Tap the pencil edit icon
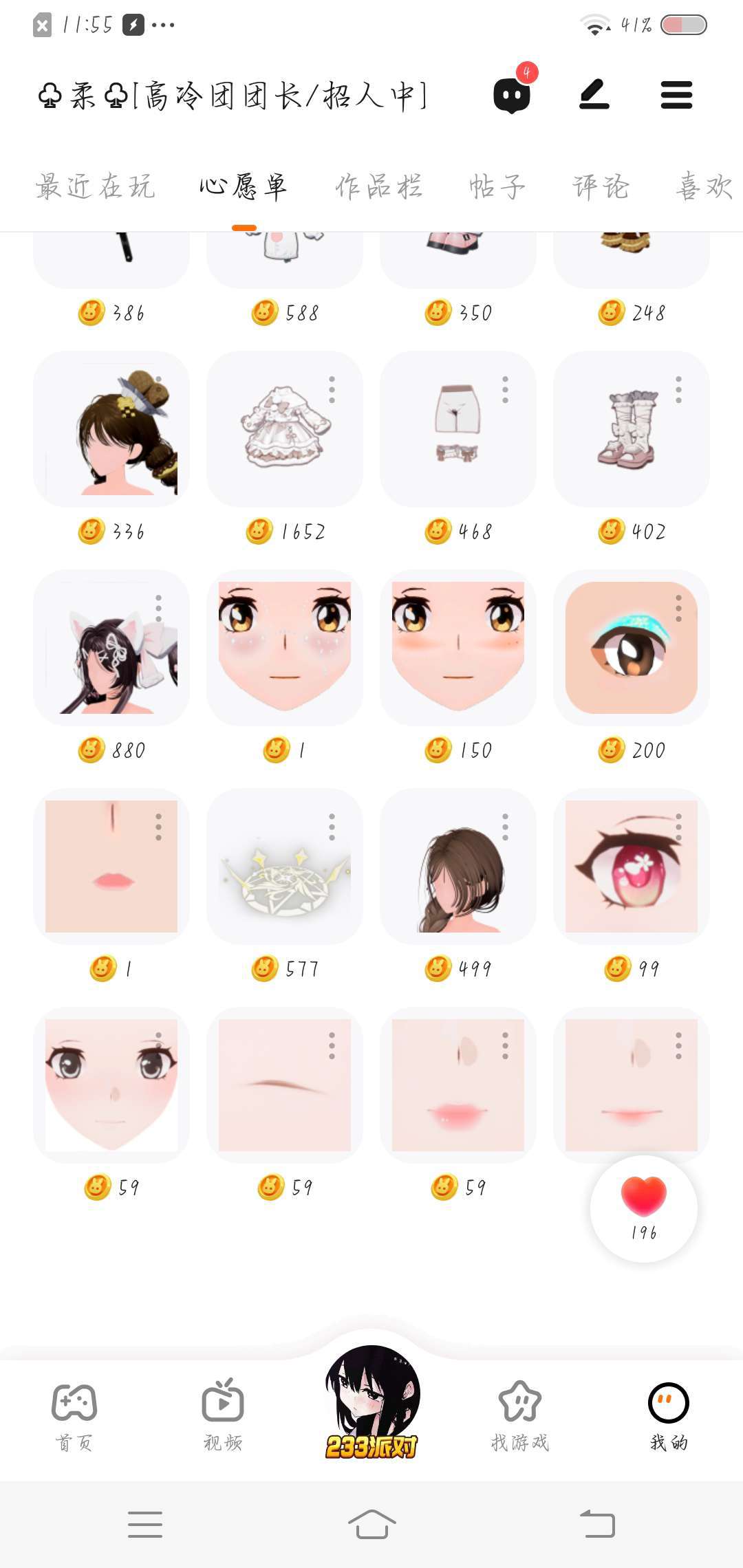 click(x=594, y=95)
